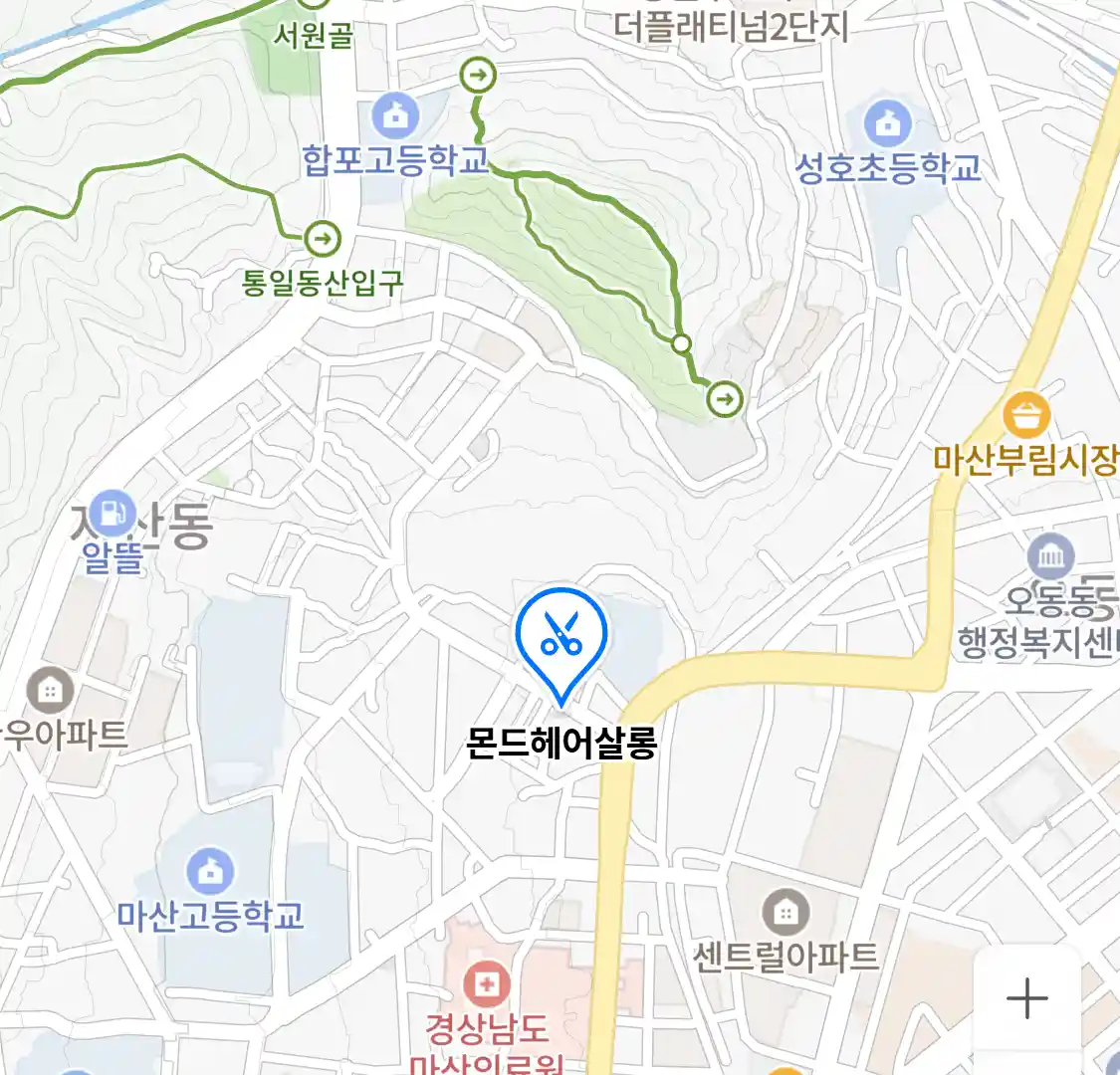Tap the 통일동산입구 trail entrance marker
Image resolution: width=1120 pixels, height=1075 pixels.
click(x=322, y=239)
